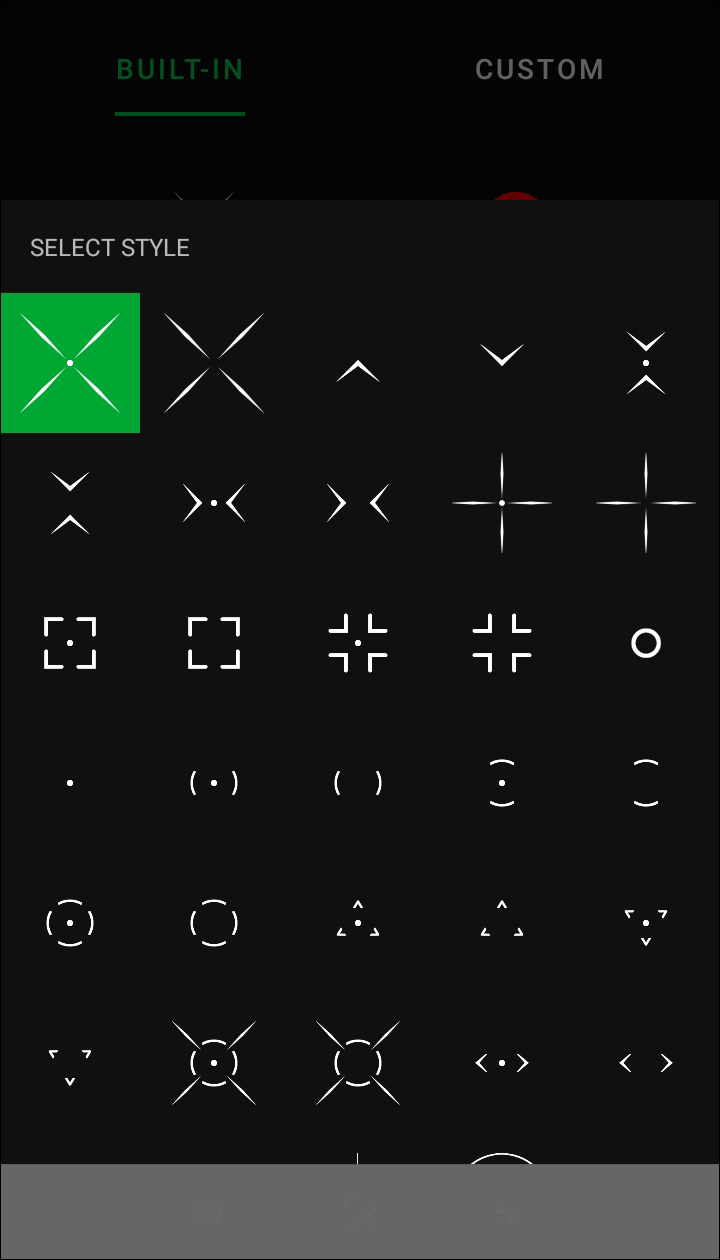Pick the square corner brackets with dot

[x=70, y=643]
